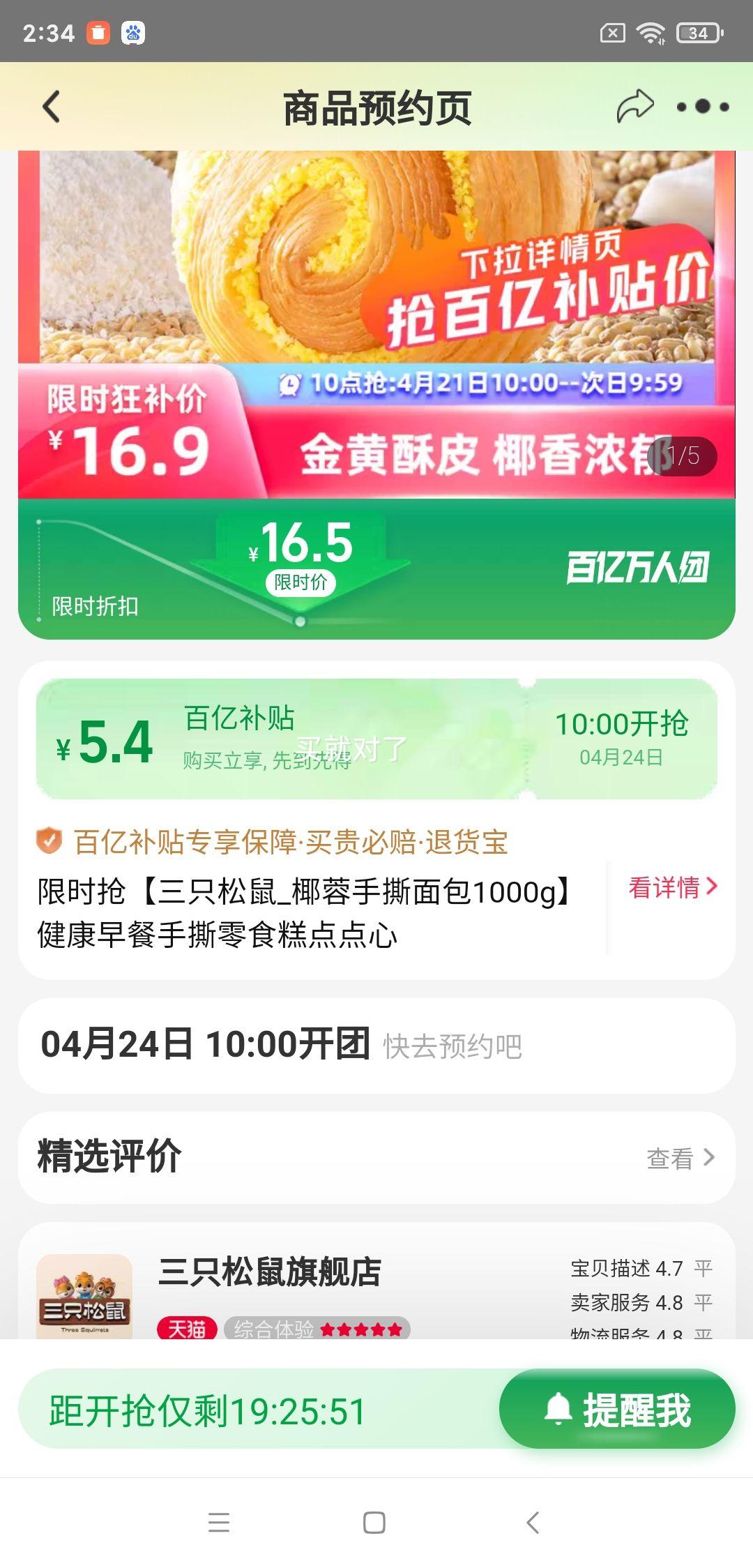This screenshot has height=1568, width=753.
Task: Open sharing options via the share icon
Action: tap(637, 105)
